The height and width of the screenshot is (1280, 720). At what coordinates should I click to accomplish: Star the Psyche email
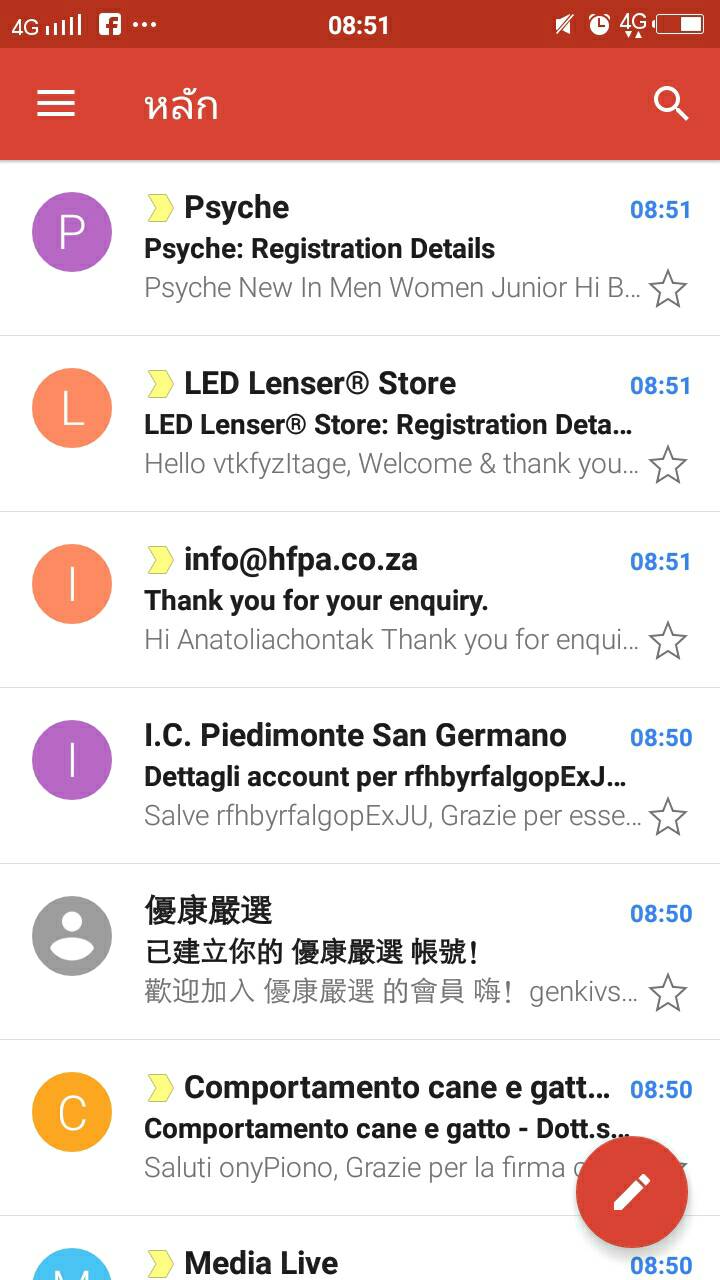668,289
